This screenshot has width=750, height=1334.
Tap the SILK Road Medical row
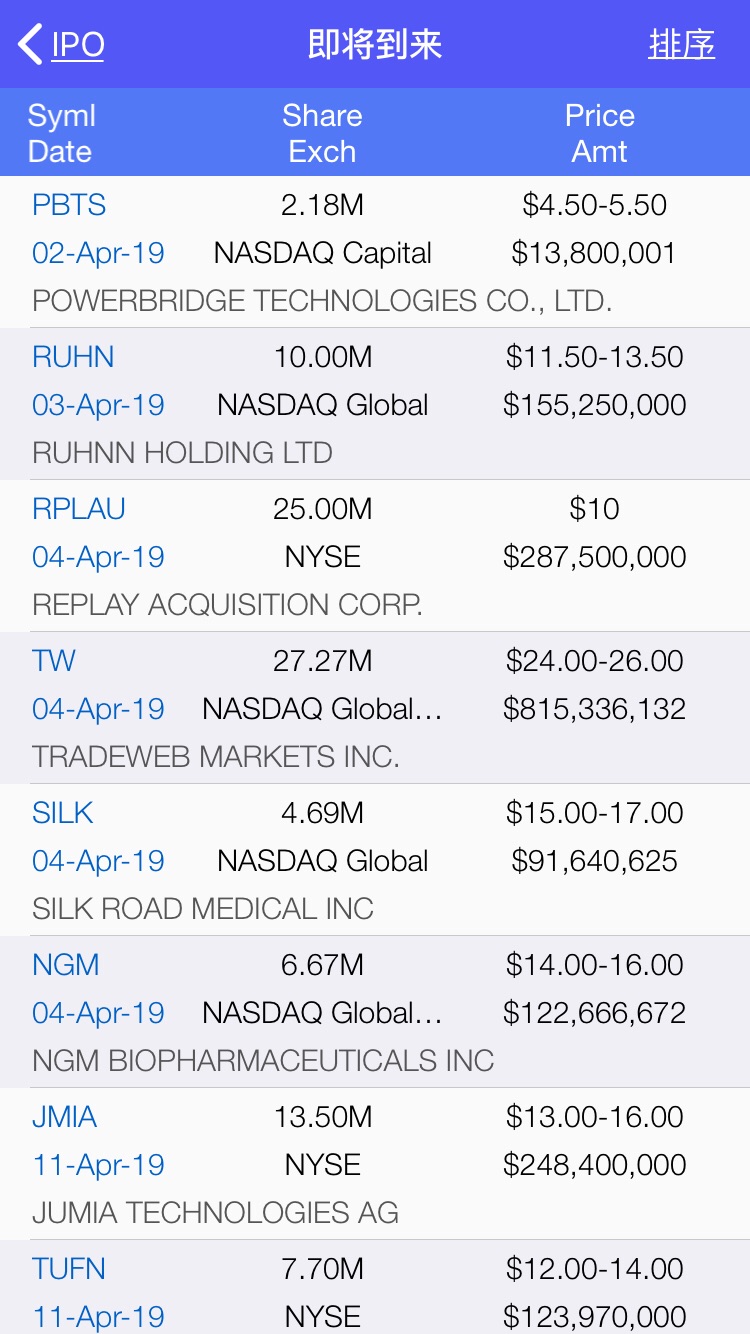click(375, 860)
